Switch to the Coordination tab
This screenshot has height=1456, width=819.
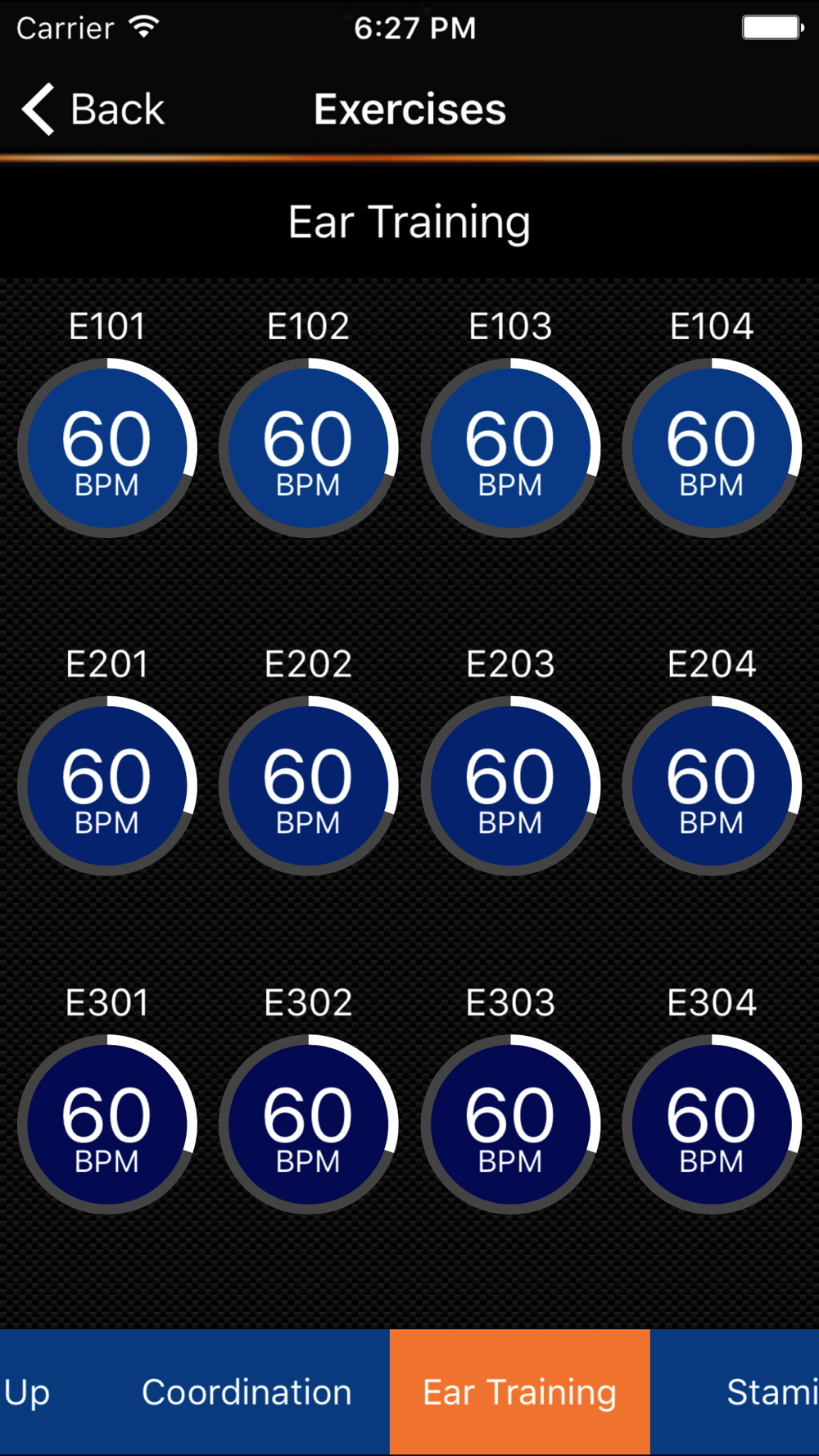coord(247,1392)
